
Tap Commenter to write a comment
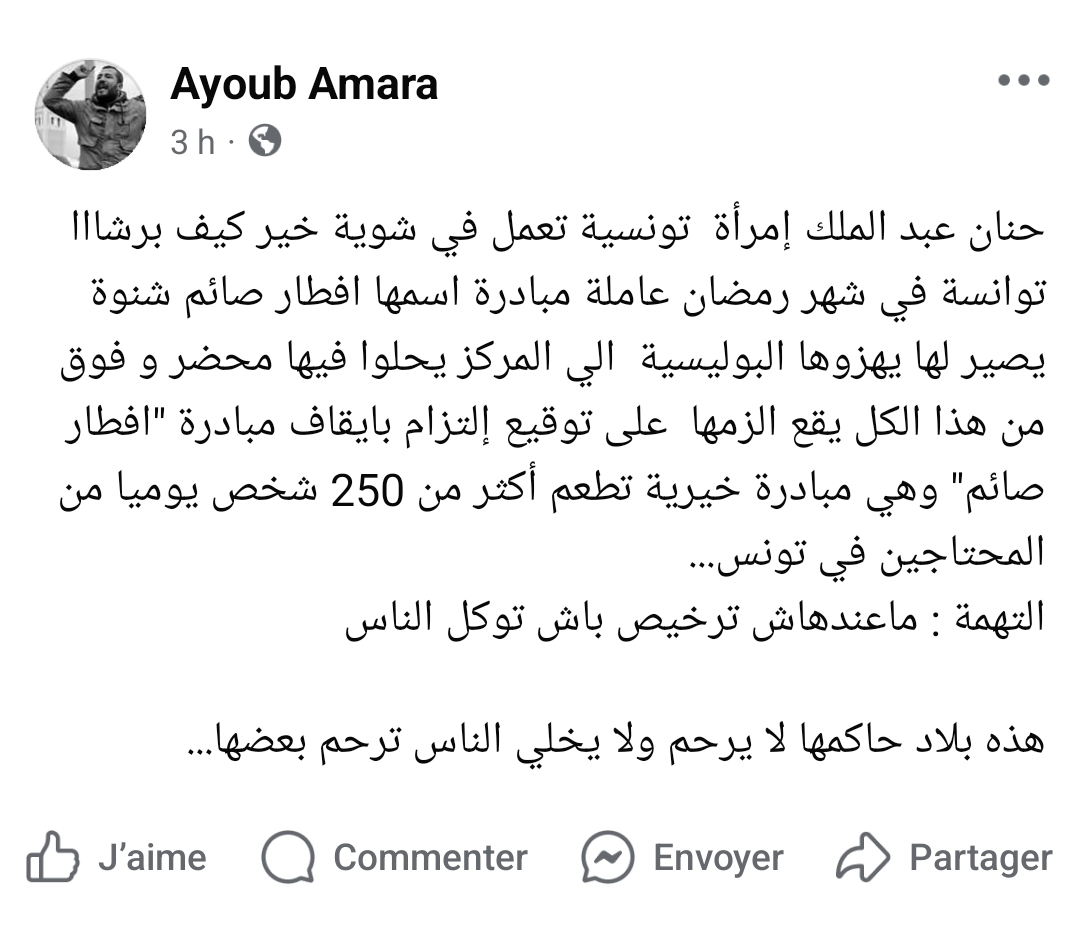click(394, 858)
